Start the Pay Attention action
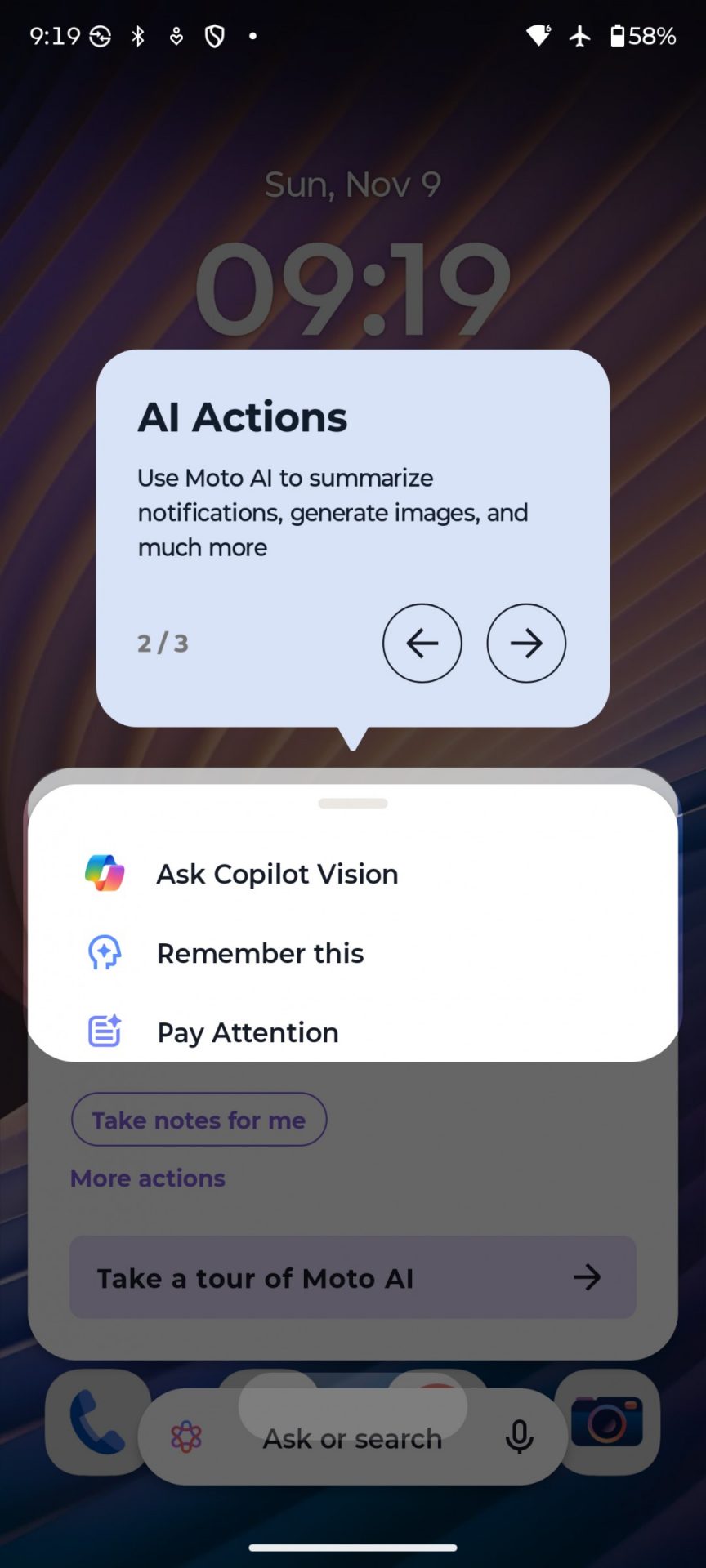 247,1032
